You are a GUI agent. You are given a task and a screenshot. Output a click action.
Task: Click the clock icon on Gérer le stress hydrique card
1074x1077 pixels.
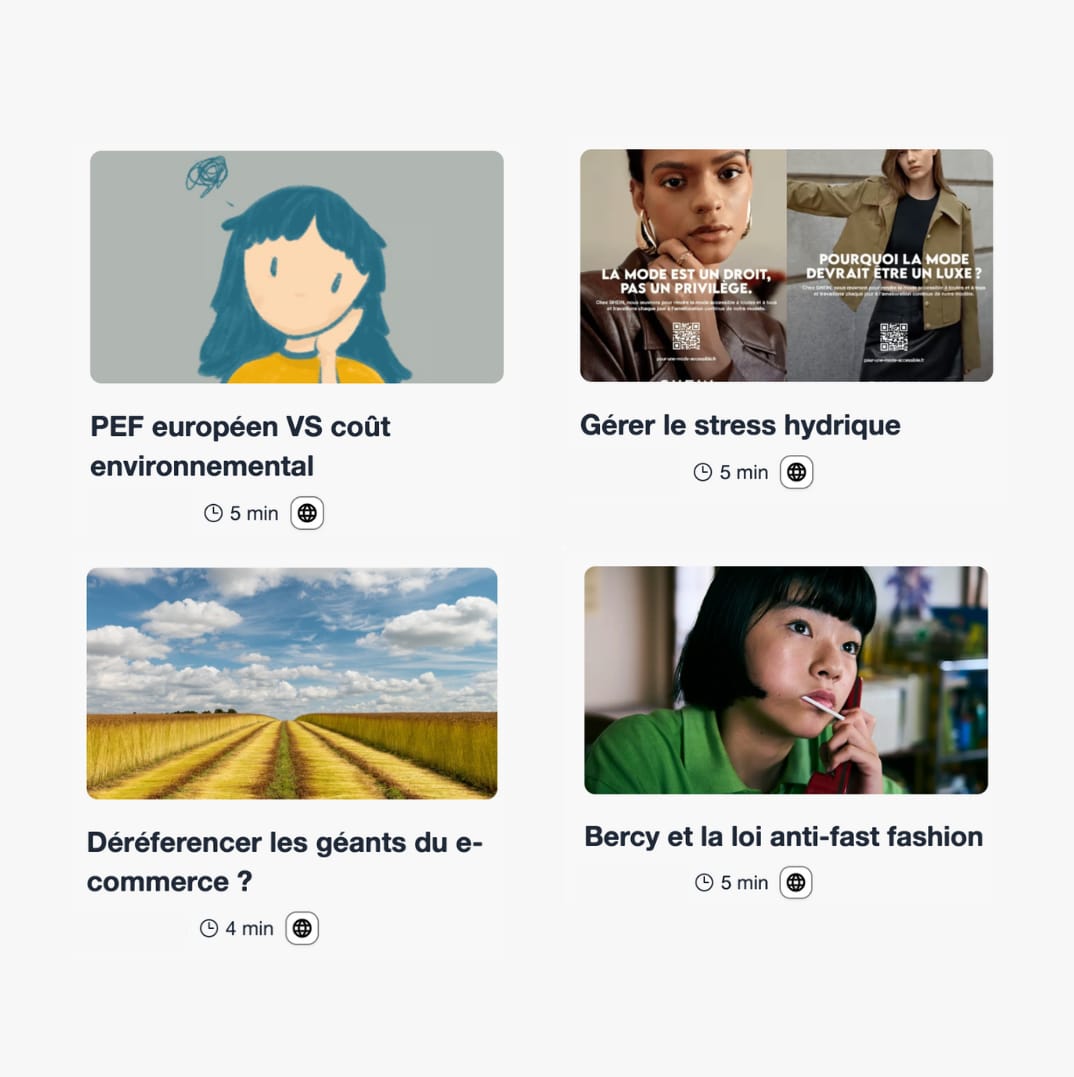(x=704, y=471)
